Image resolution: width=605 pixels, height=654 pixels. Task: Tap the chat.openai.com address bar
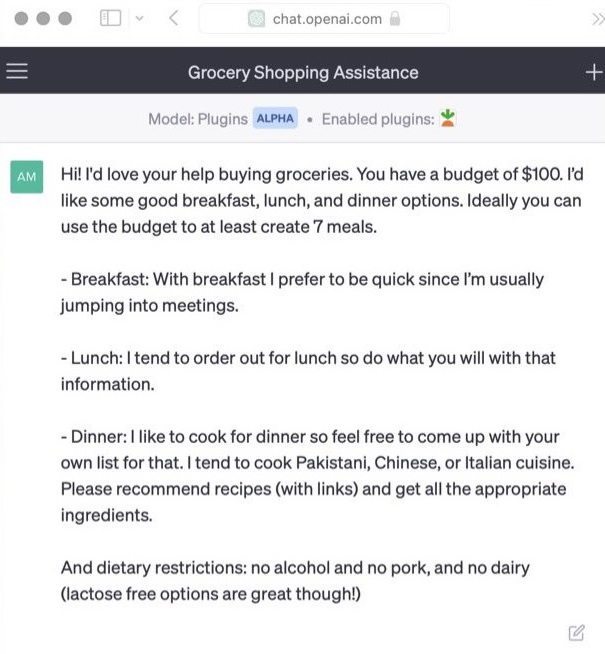(324, 18)
